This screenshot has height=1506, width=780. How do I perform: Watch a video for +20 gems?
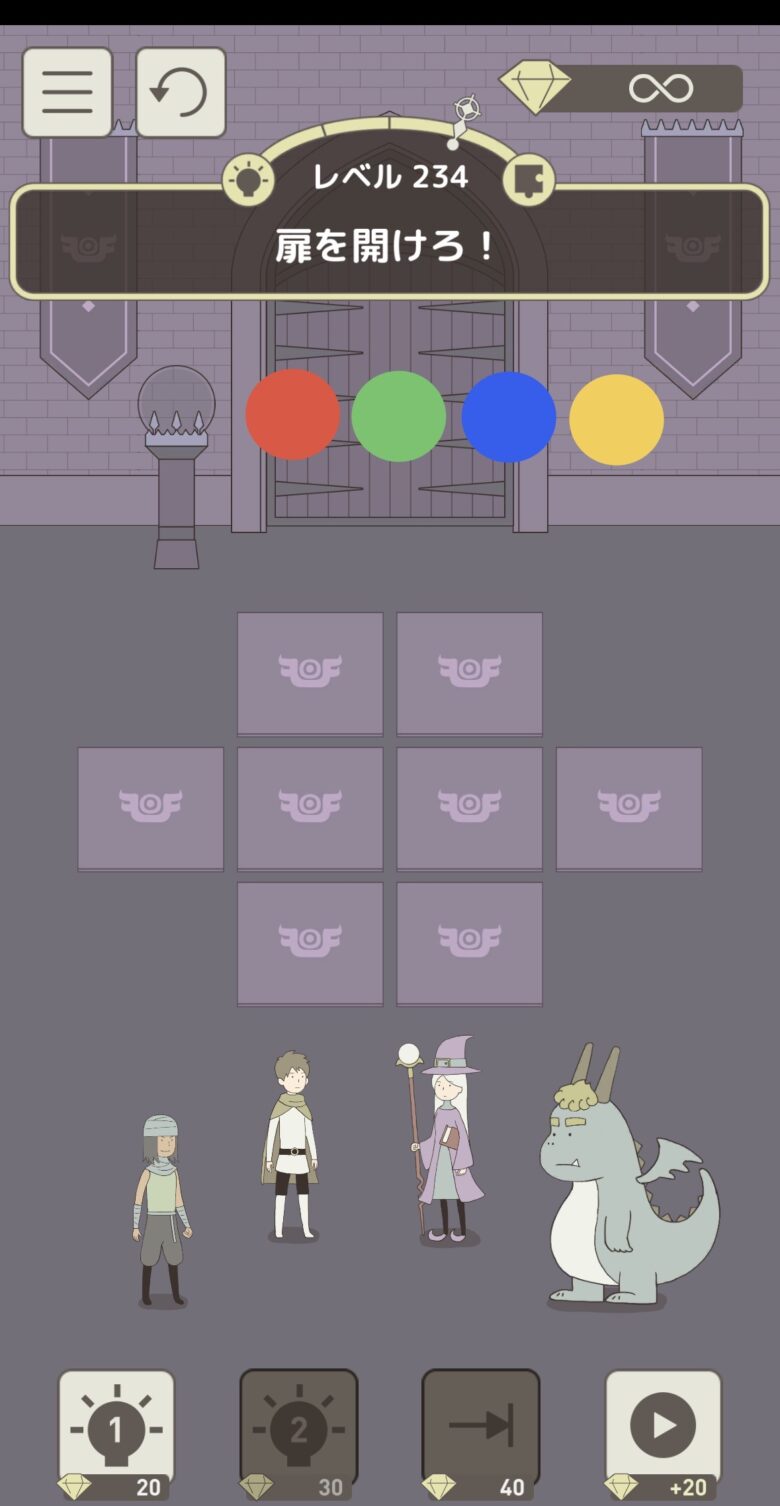coord(662,1430)
